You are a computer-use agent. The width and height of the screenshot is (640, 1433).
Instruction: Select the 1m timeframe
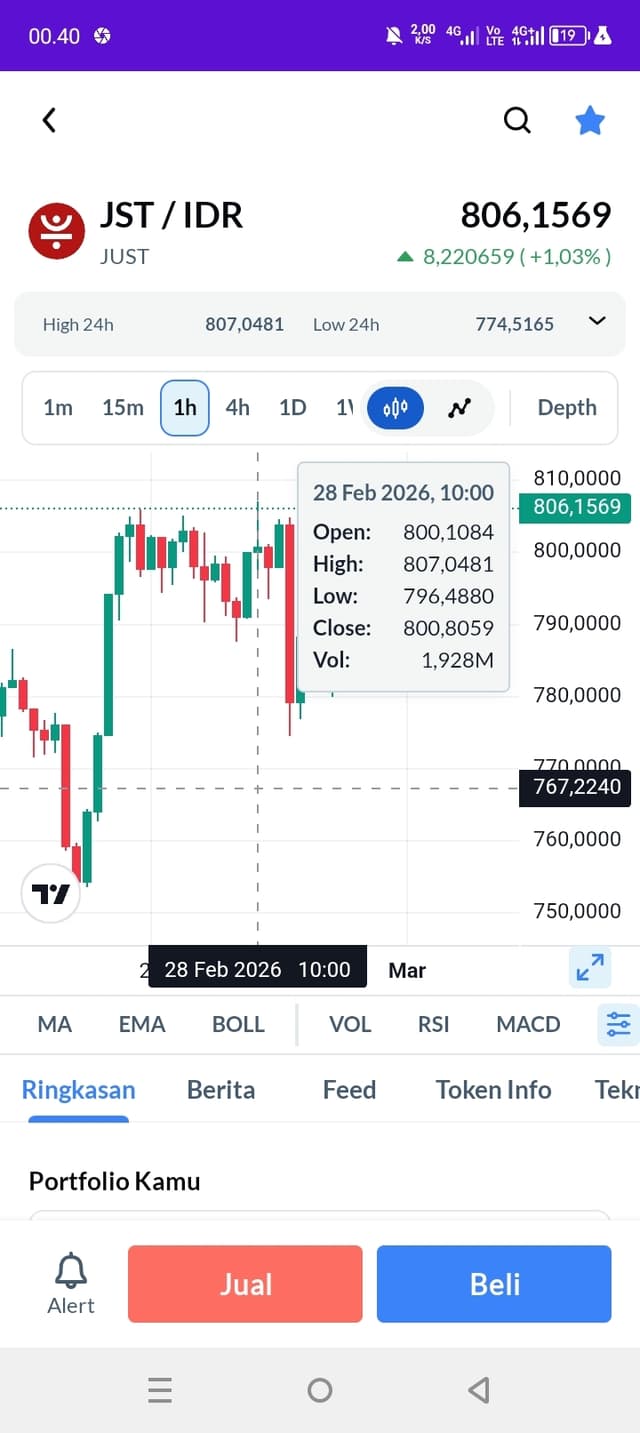(58, 408)
